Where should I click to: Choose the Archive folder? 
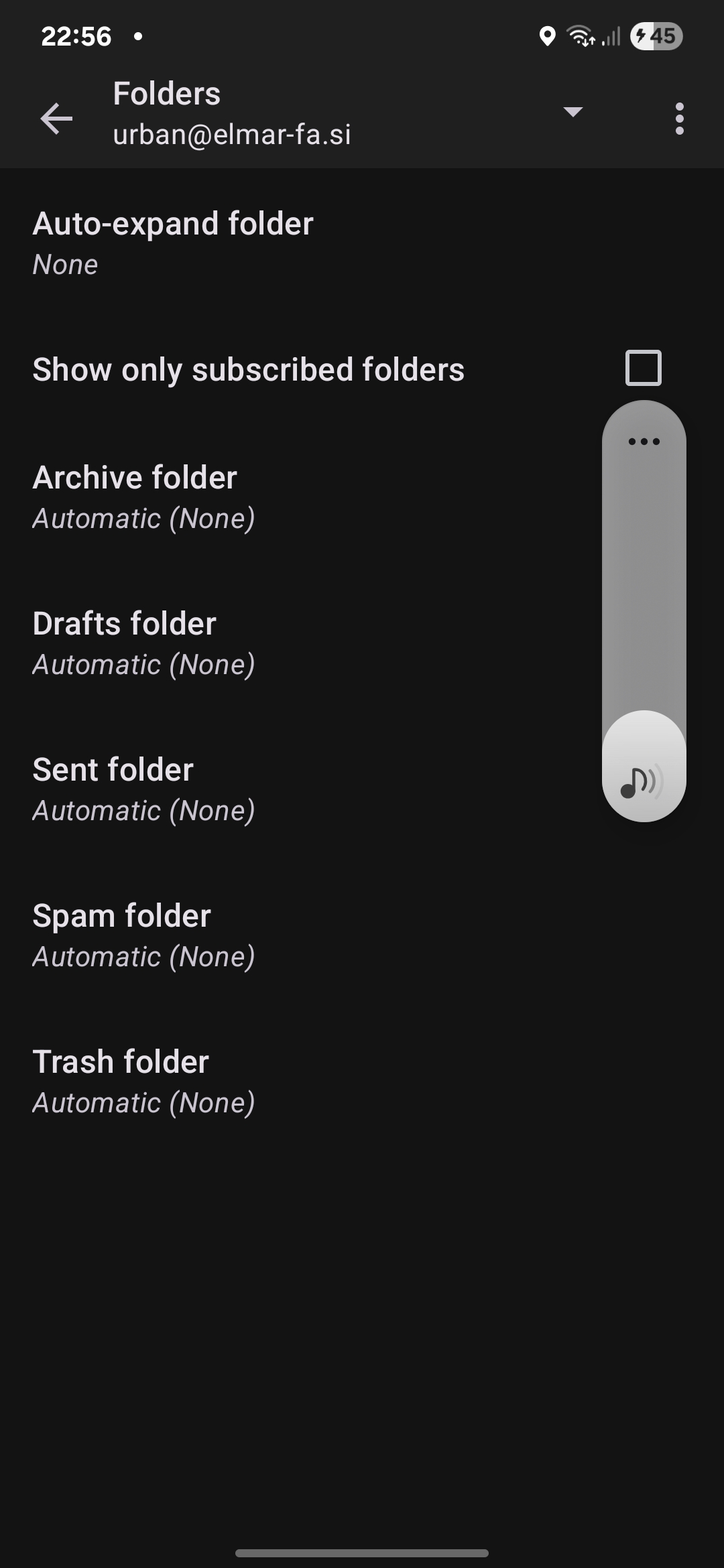pyautogui.click(x=144, y=497)
